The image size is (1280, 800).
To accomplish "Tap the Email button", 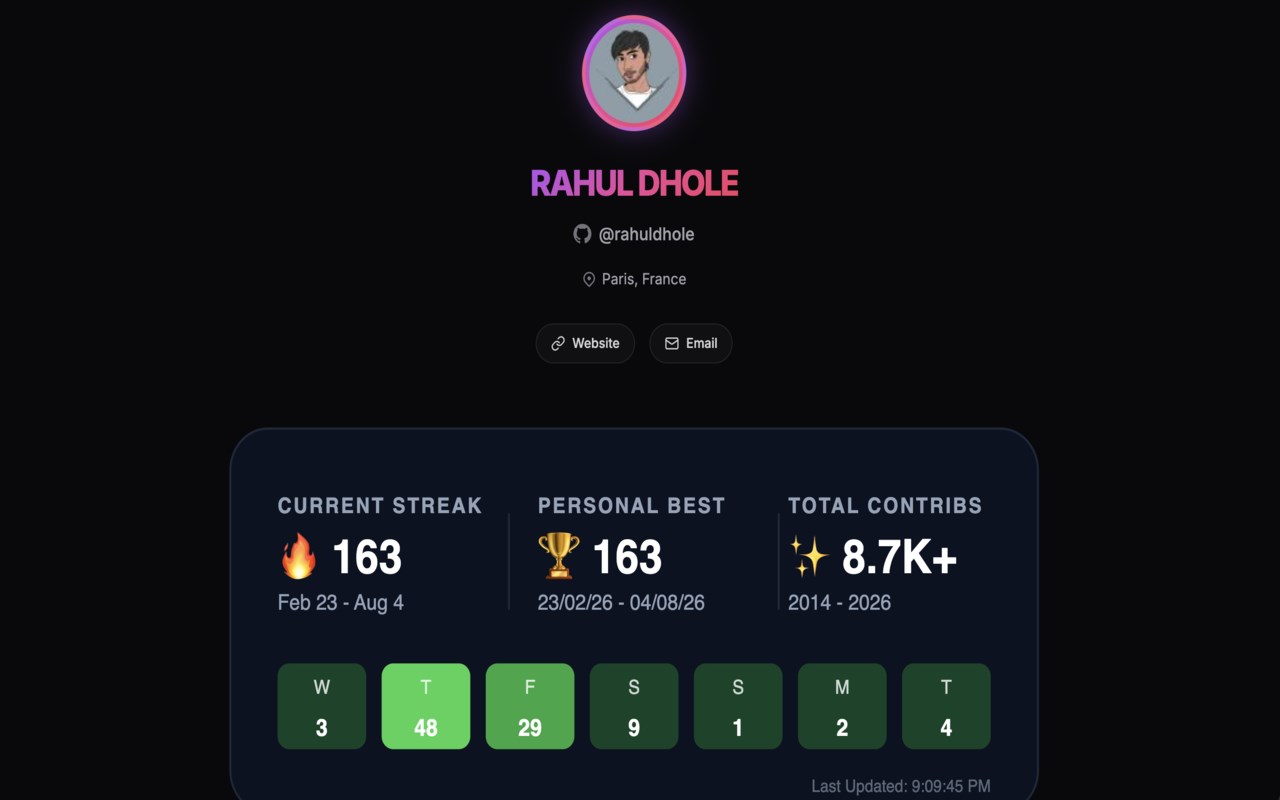I will (691, 343).
